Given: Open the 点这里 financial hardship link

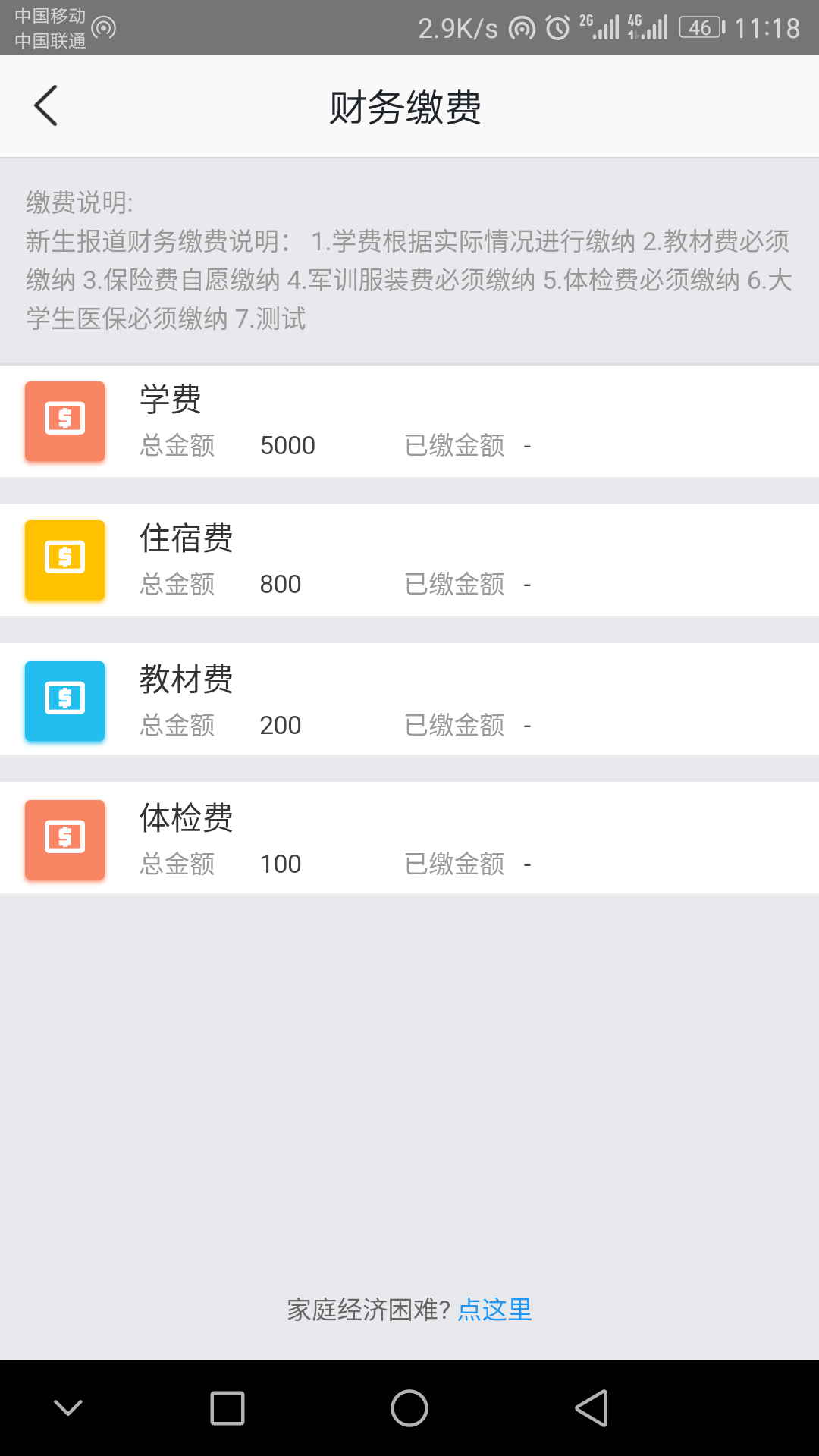Looking at the screenshot, I should [x=493, y=1310].
